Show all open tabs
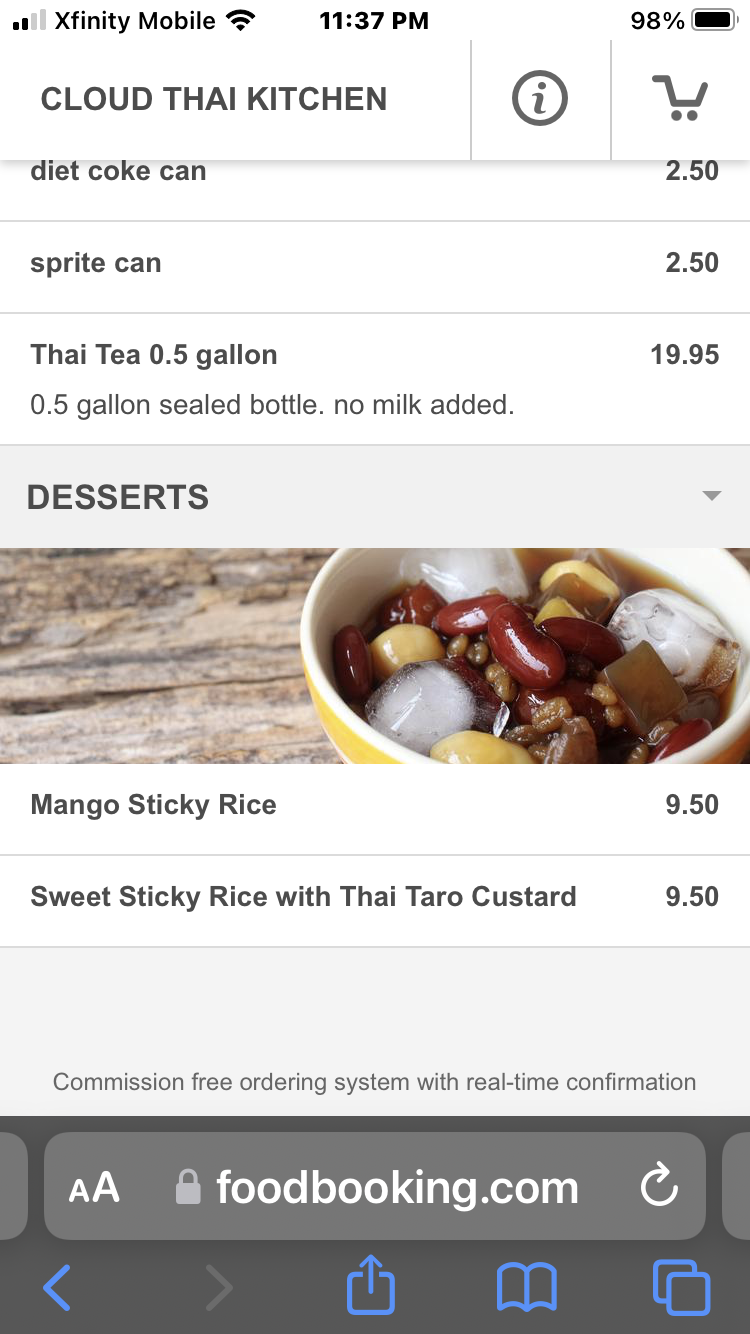 coord(681,1287)
